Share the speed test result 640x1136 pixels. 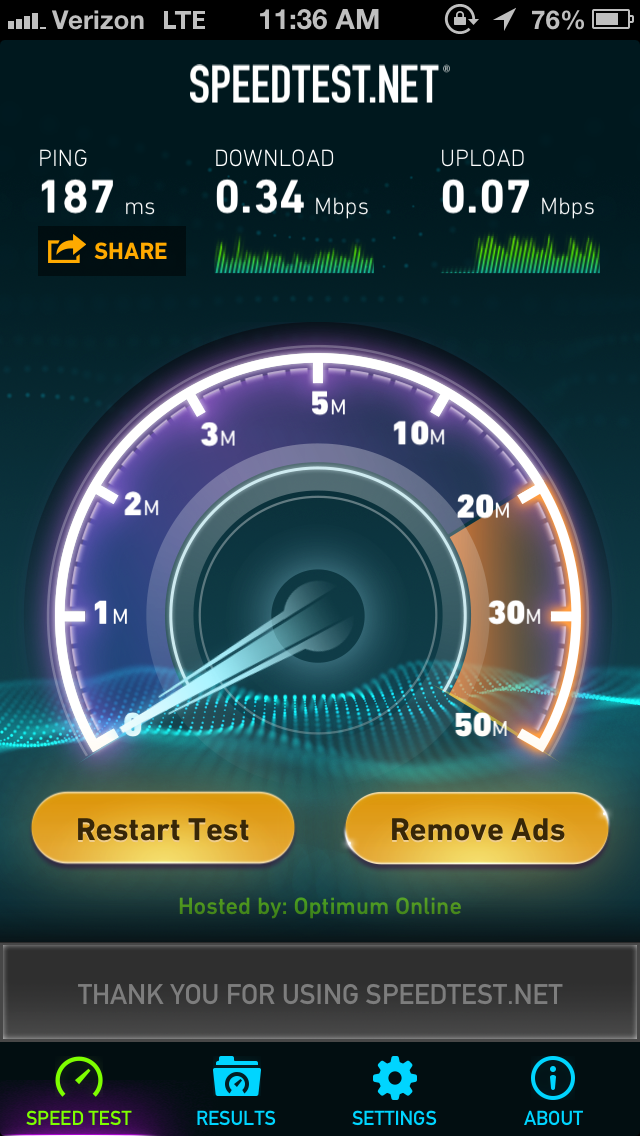point(112,251)
